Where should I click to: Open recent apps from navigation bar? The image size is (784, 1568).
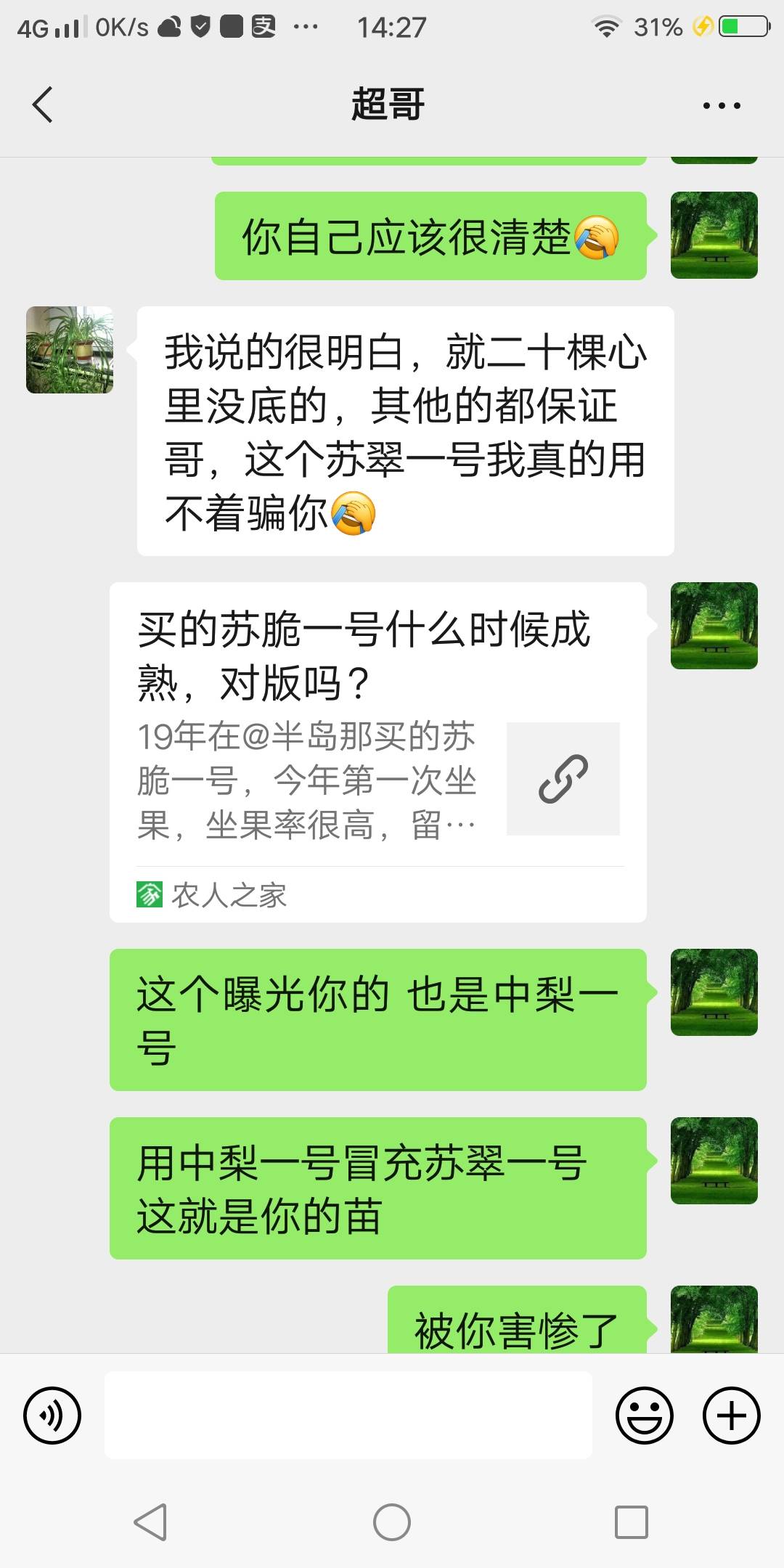click(631, 1522)
